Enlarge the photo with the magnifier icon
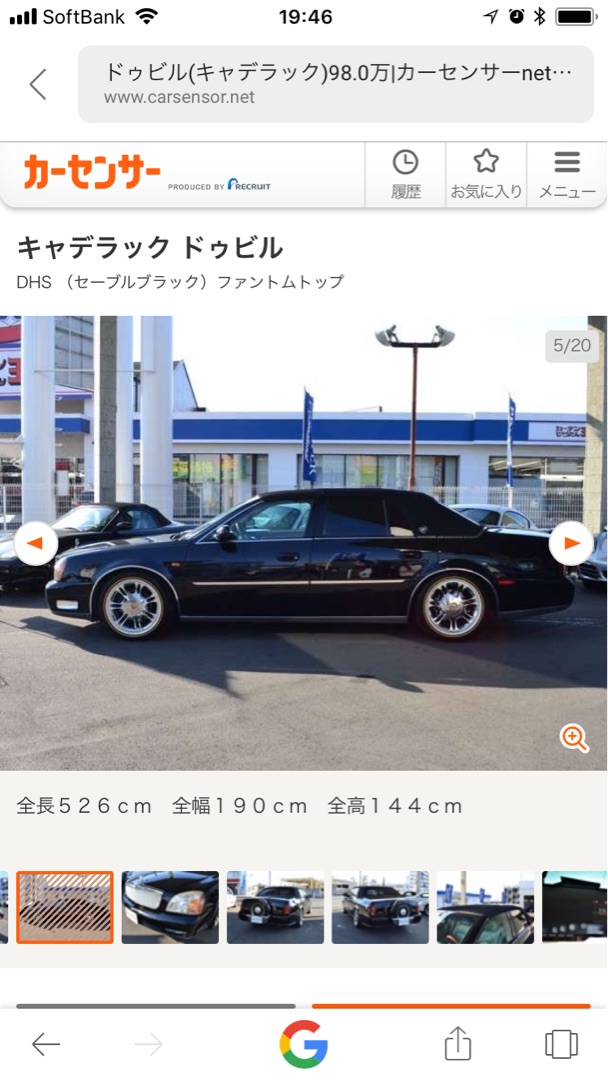This screenshot has height=1080, width=608. (x=574, y=738)
